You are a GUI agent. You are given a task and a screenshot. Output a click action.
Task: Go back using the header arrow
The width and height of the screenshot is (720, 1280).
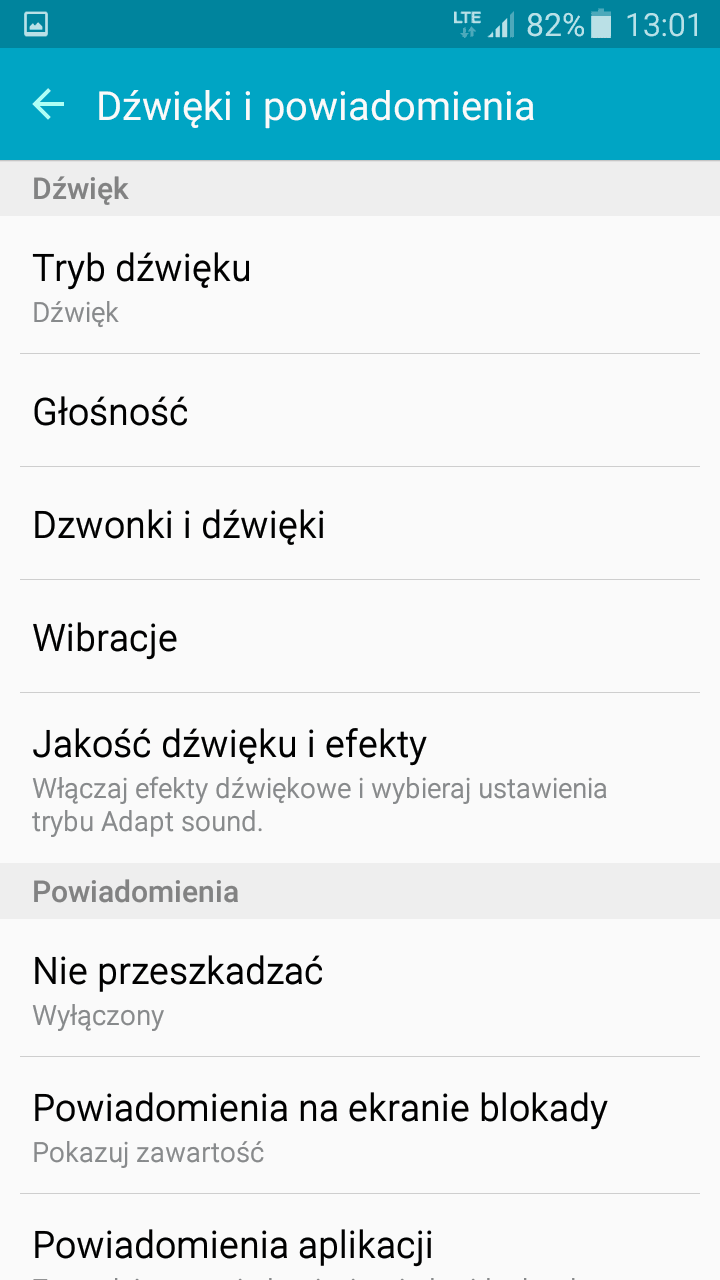point(48,104)
